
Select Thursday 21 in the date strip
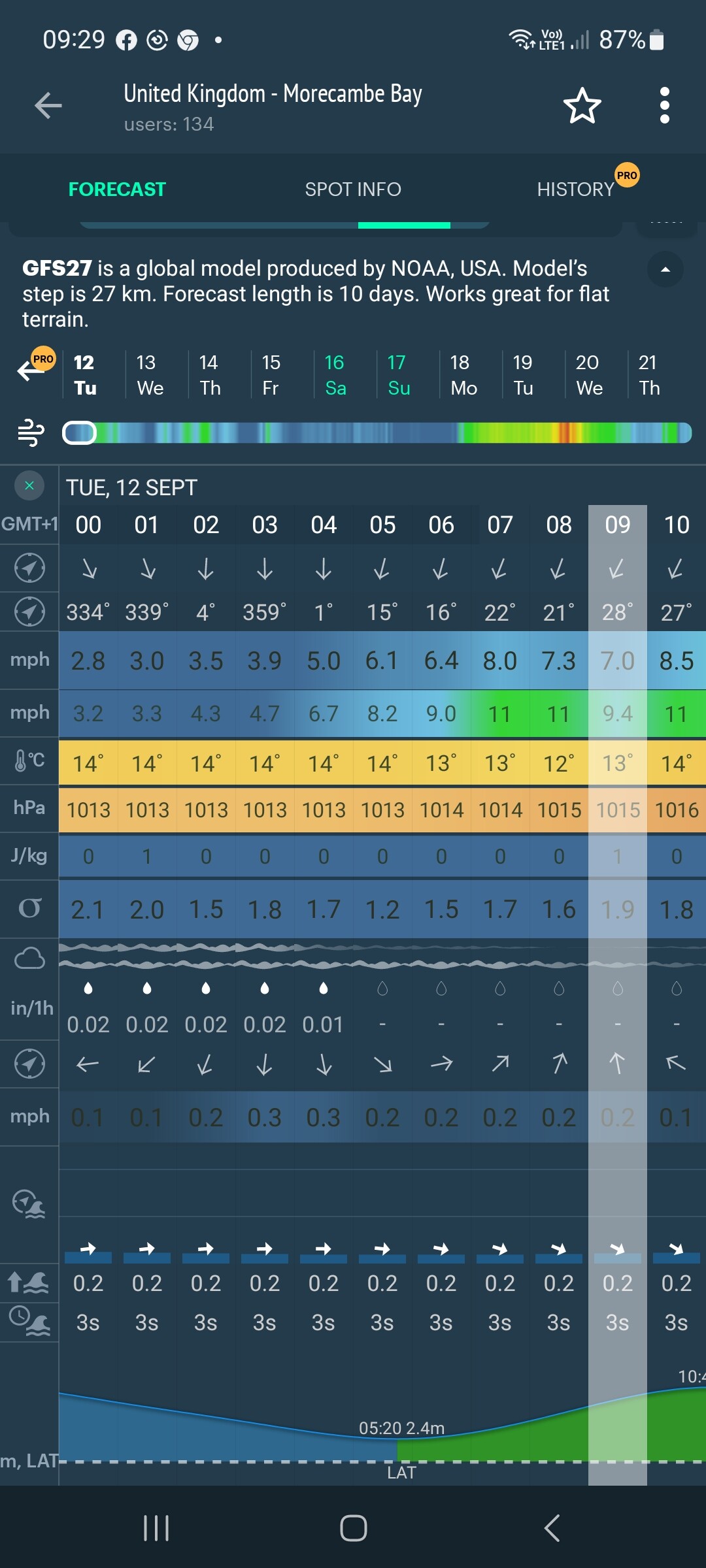[649, 375]
